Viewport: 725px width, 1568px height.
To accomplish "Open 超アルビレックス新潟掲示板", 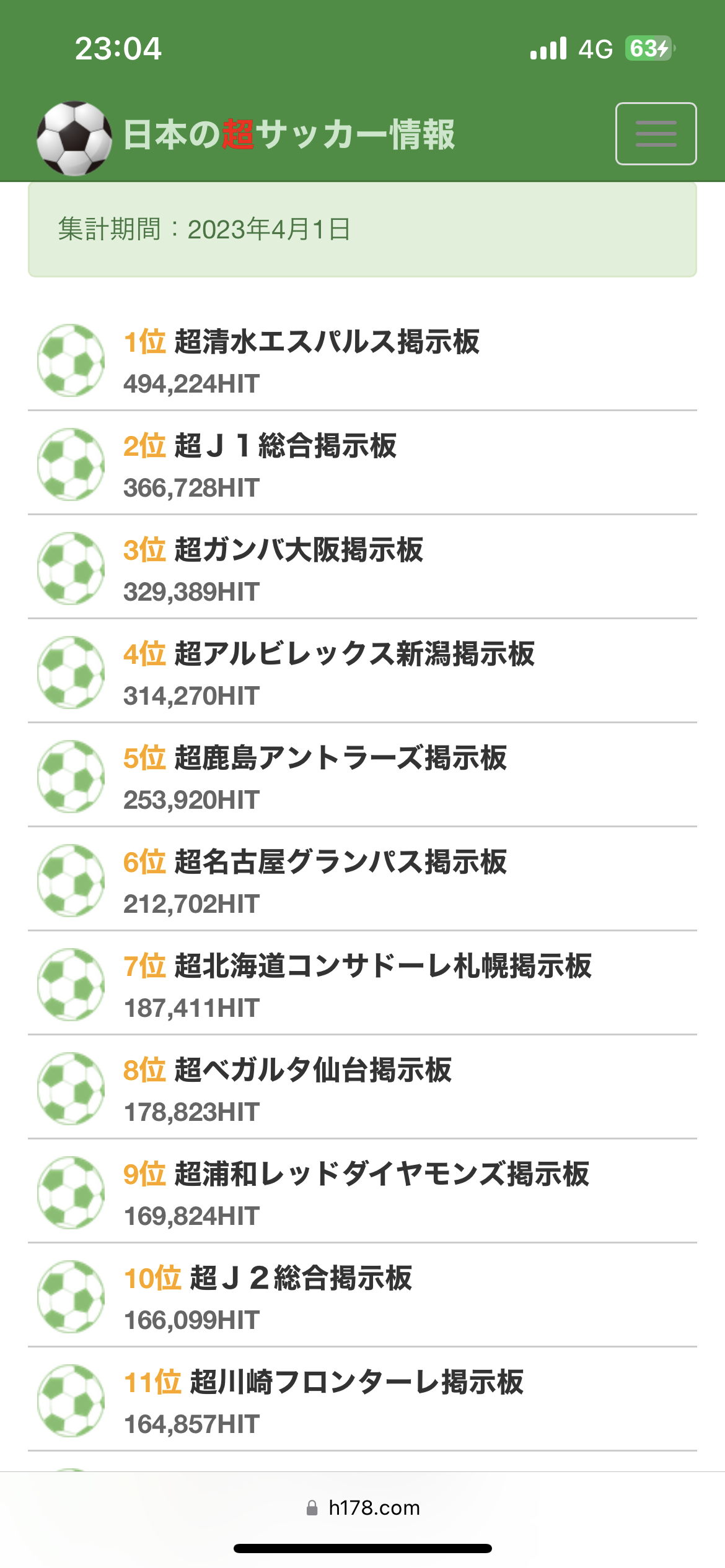I will [x=362, y=672].
